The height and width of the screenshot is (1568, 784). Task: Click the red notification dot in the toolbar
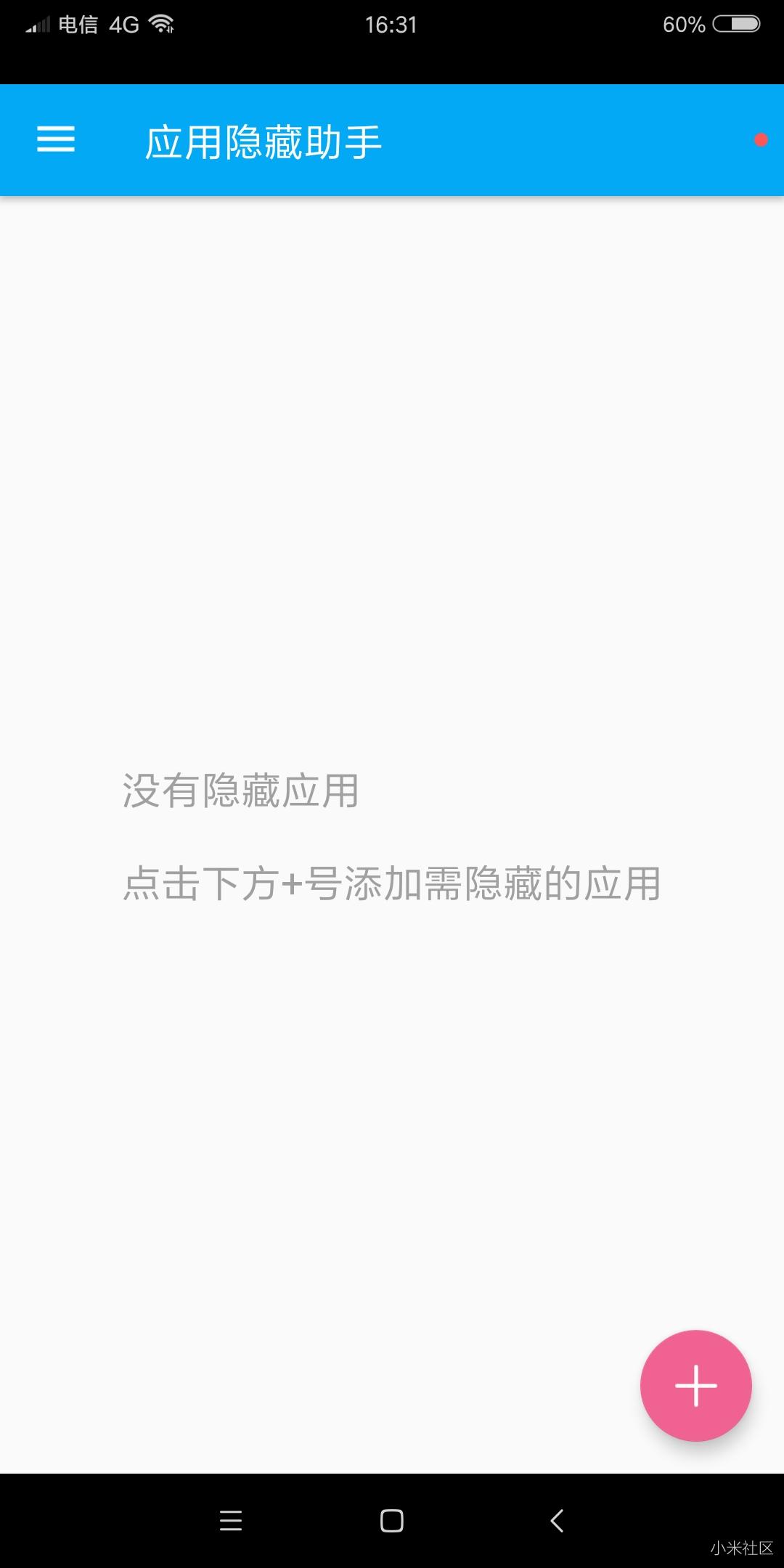[x=760, y=139]
